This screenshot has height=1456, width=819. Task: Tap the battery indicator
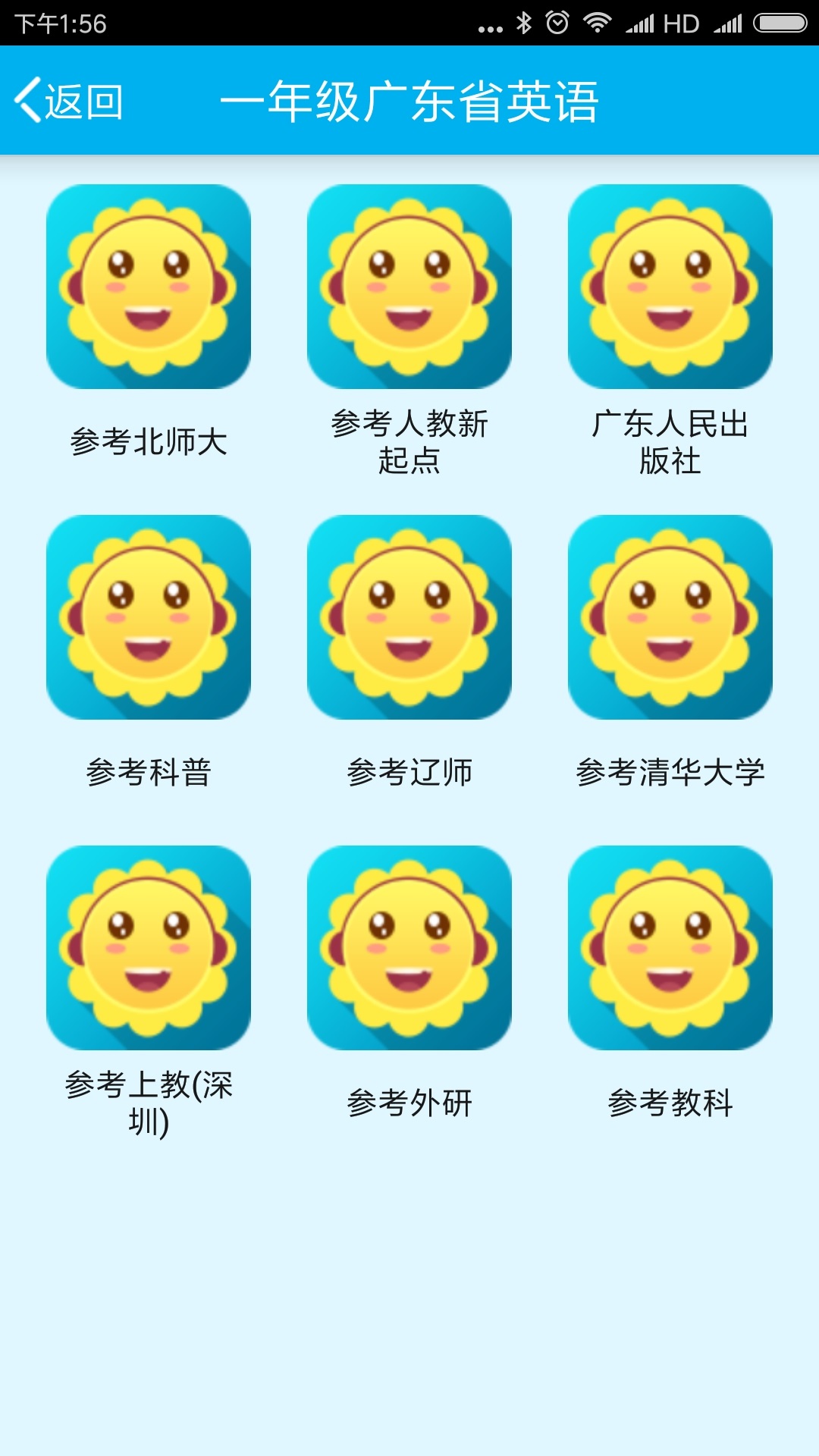[x=781, y=23]
